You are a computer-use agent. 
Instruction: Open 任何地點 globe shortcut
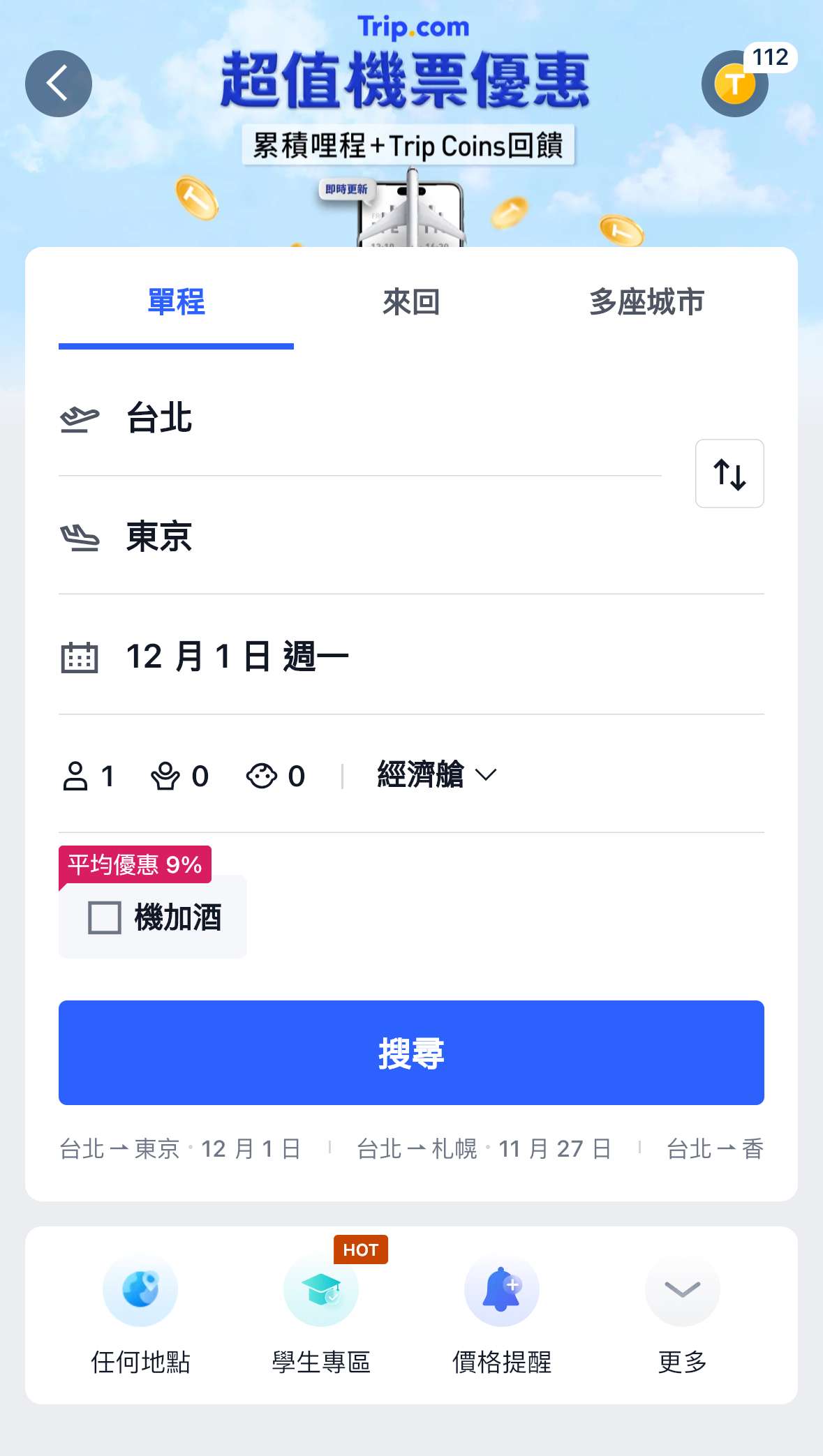140,1291
